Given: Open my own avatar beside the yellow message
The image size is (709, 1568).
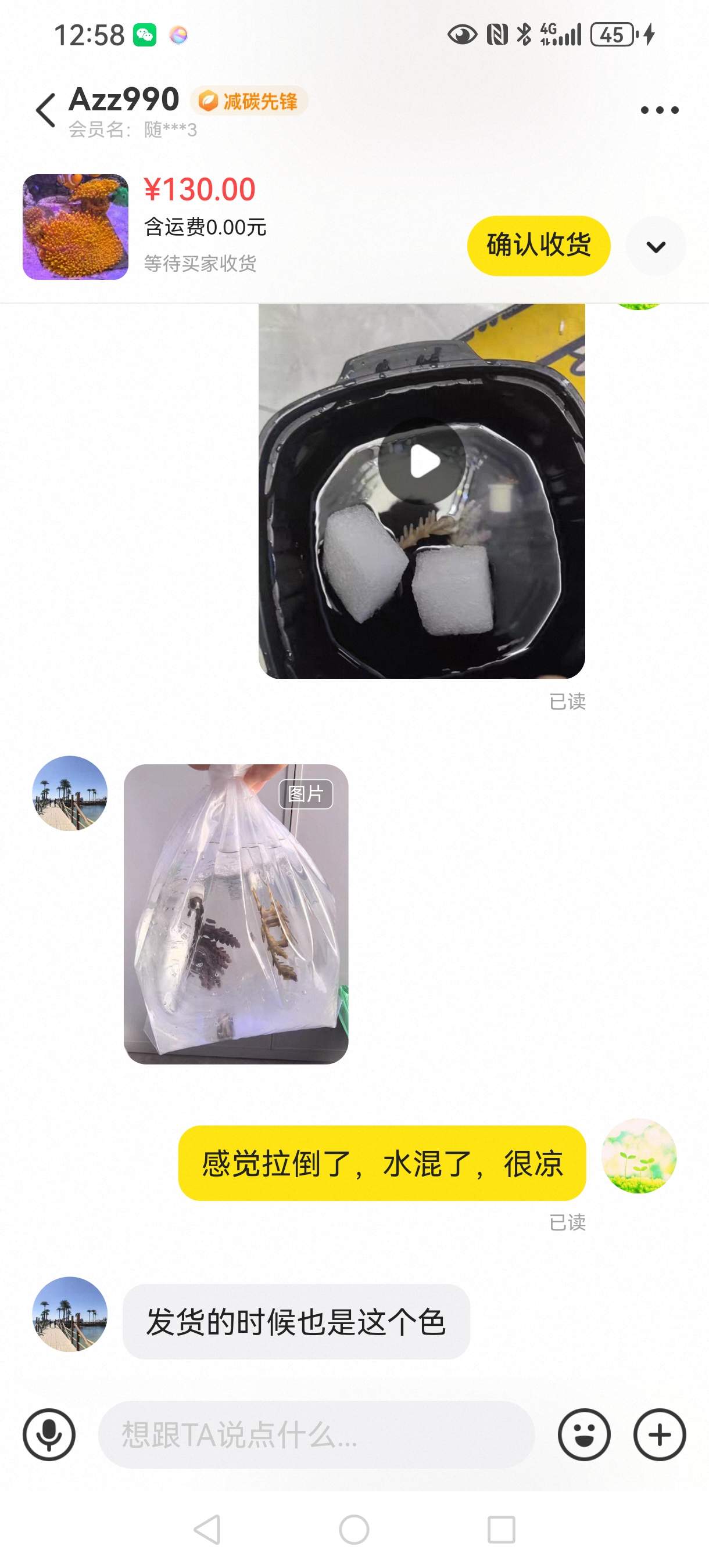Looking at the screenshot, I should pos(638,1156).
